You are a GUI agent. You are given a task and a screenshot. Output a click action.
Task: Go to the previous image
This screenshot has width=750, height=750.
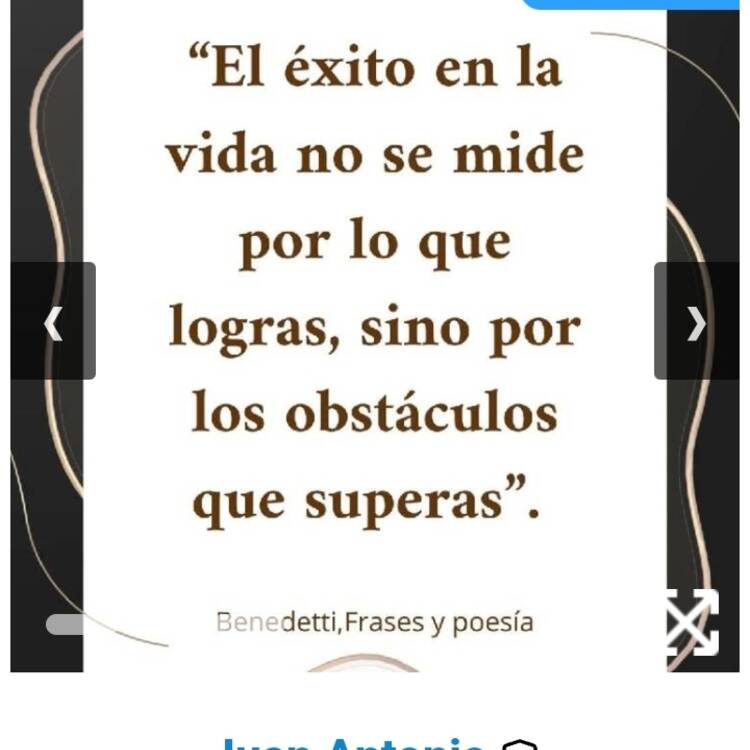(53, 322)
